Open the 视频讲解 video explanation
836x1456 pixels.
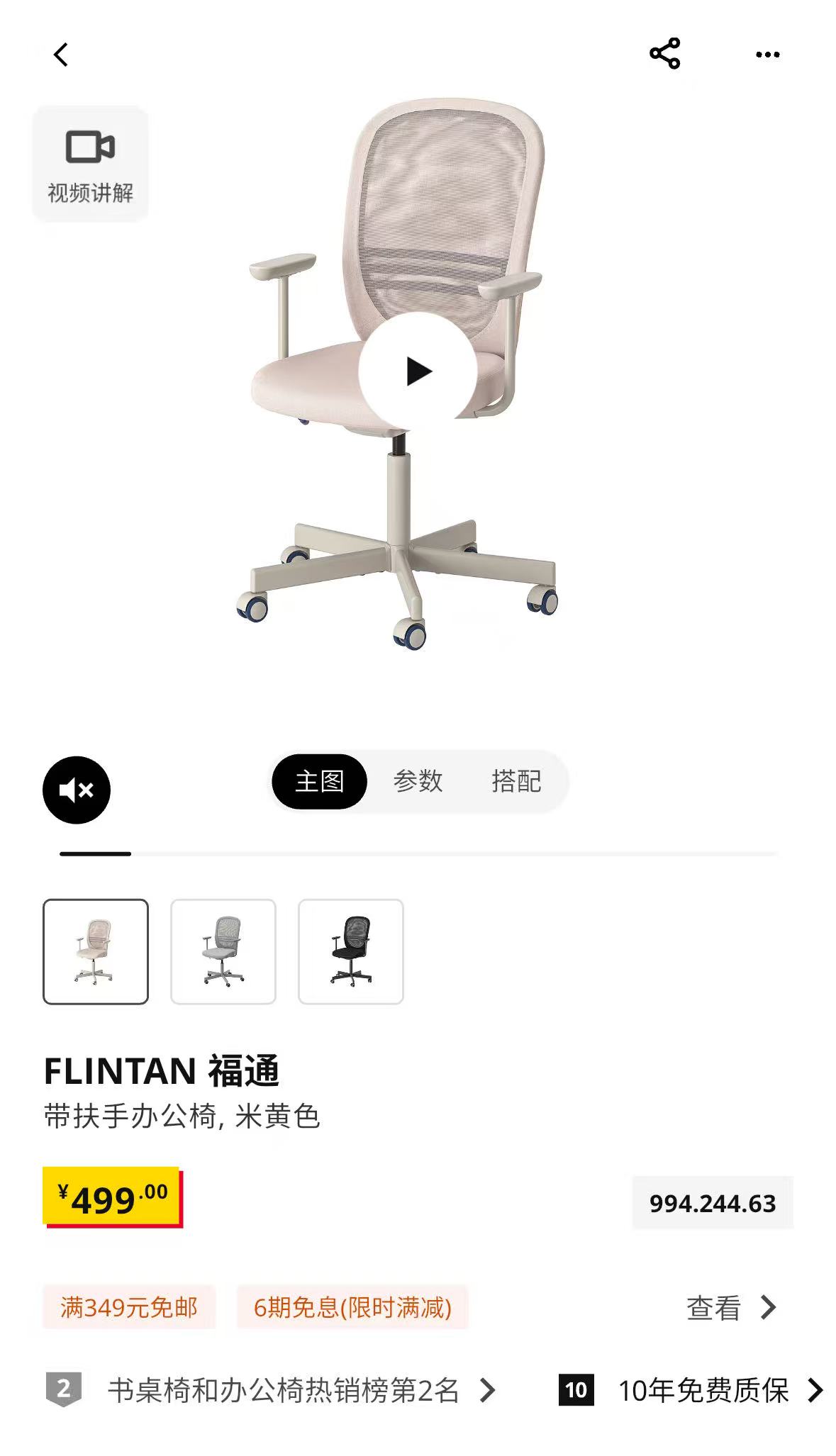pyautogui.click(x=90, y=164)
